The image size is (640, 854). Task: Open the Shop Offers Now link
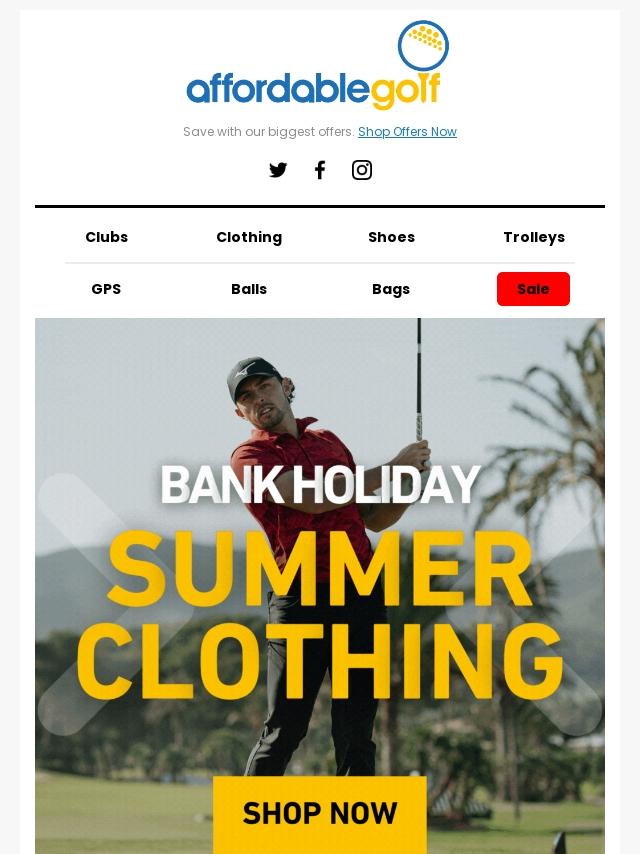tap(407, 132)
